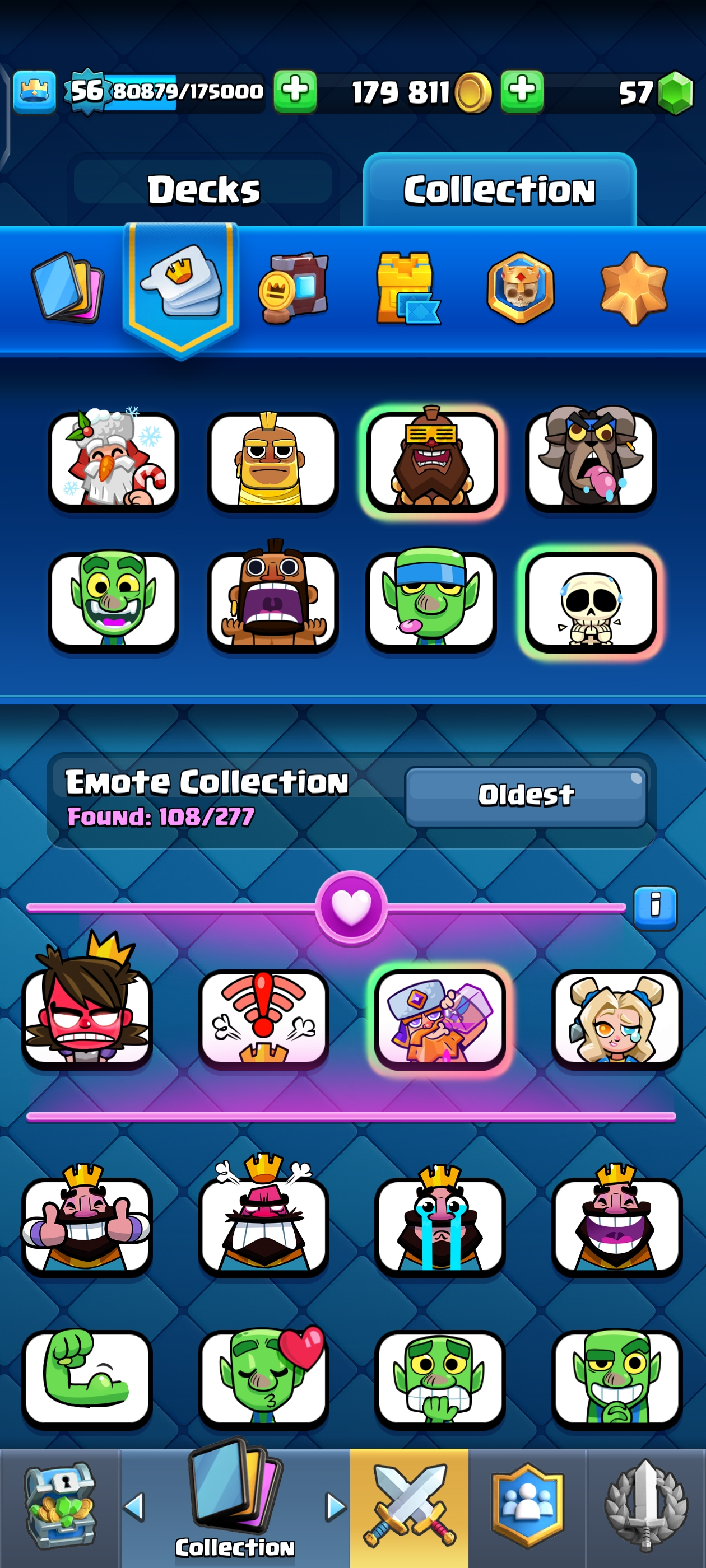Tap the plus next to experience bar
This screenshot has width=706, height=1568.
295,92
